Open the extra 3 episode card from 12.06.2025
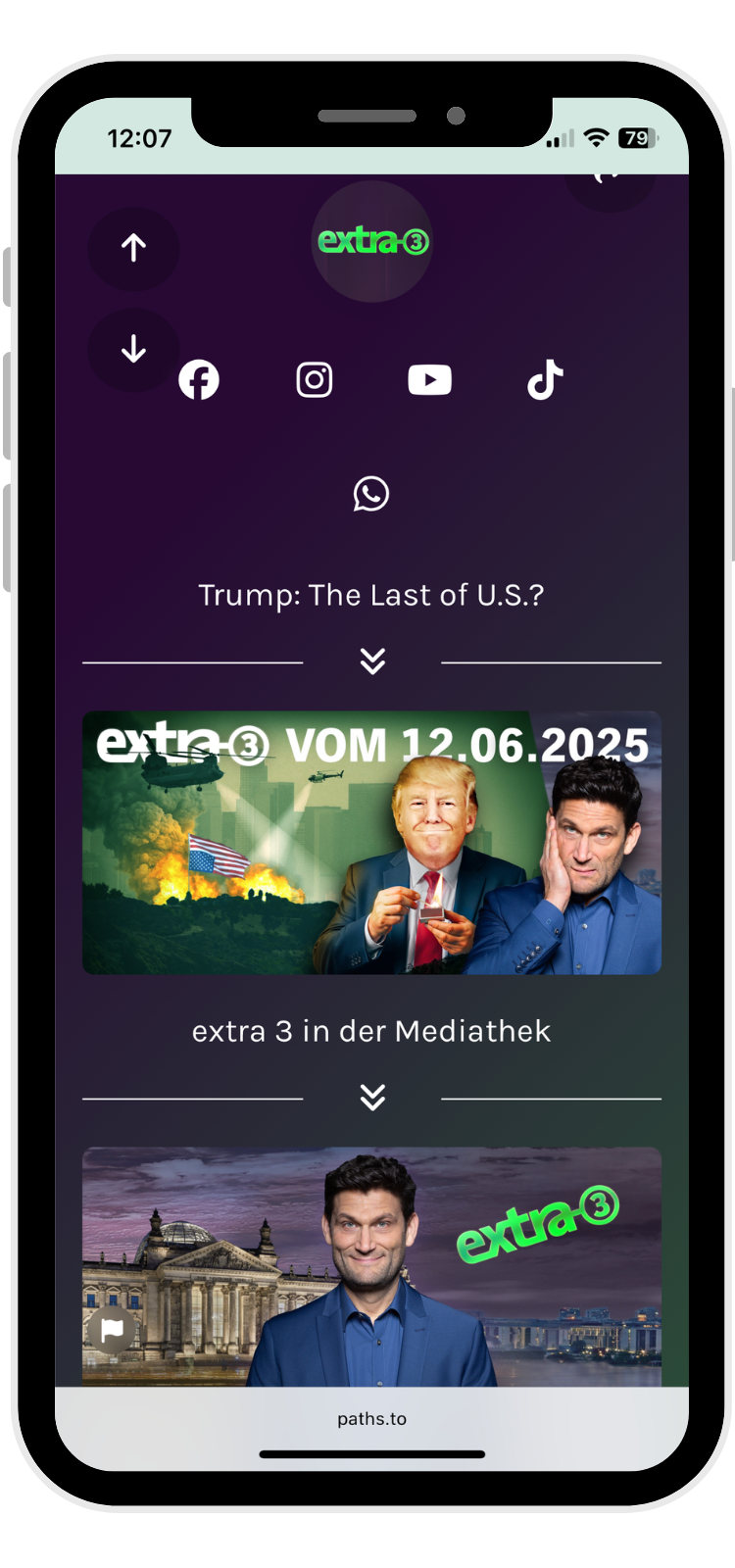 coord(371,843)
